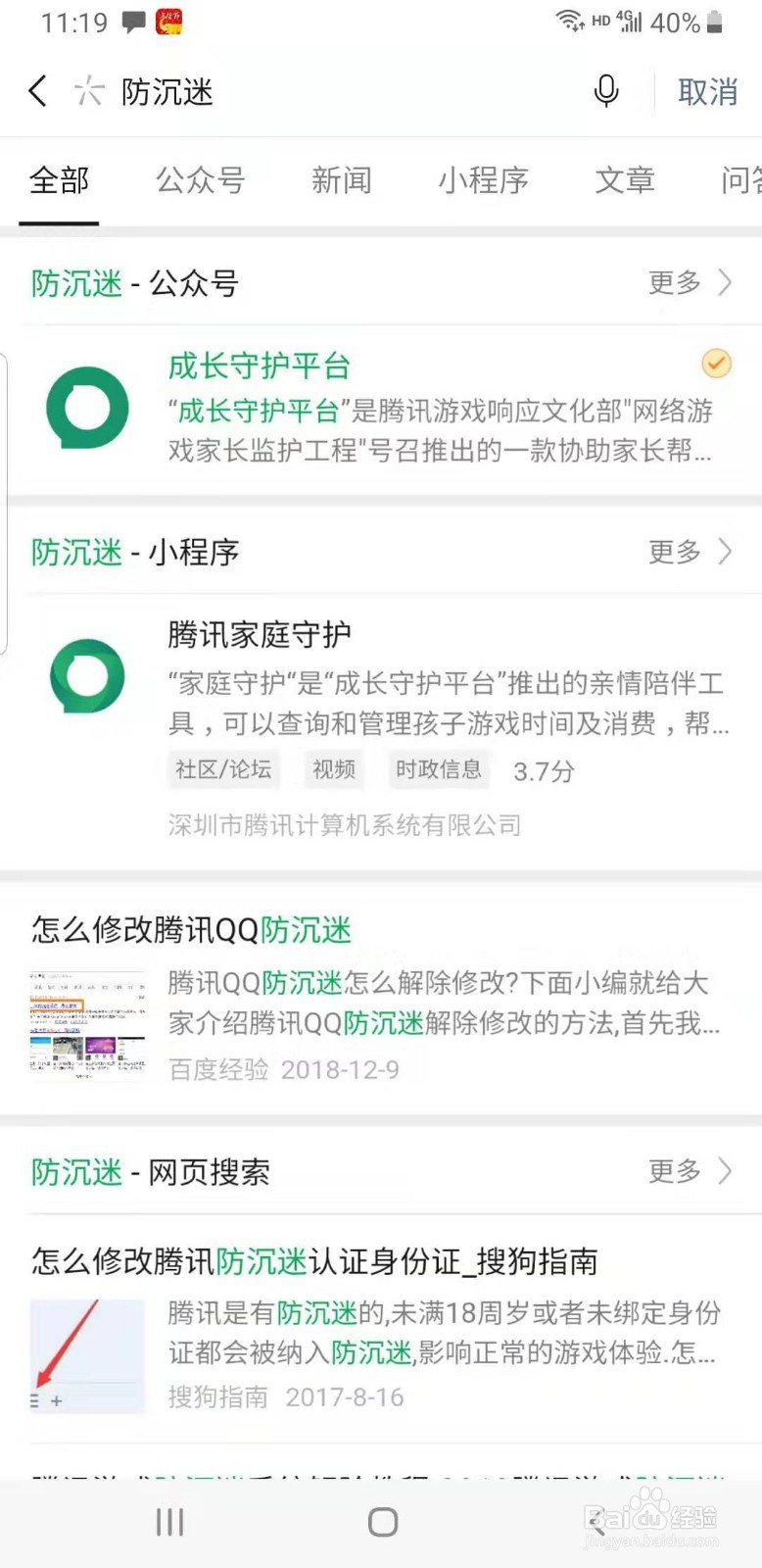Tap the microphone icon for voice search
762x1568 pixels.
point(605,91)
